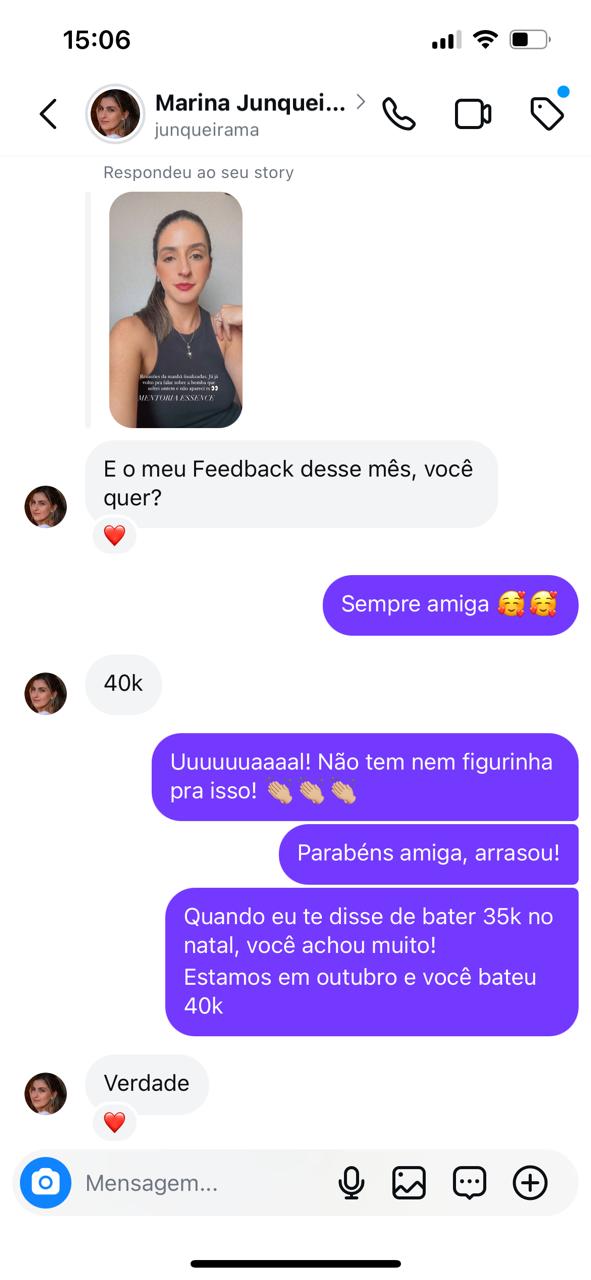This screenshot has height=1280, width=591.
Task: Go back to the messages list
Action: pyautogui.click(x=48, y=114)
